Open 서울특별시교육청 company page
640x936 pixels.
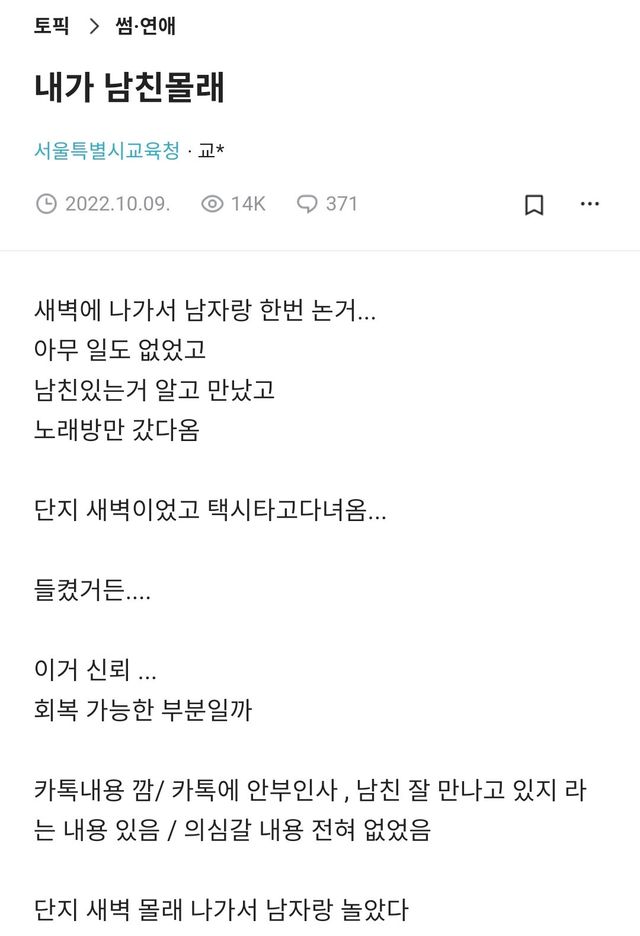tap(107, 151)
